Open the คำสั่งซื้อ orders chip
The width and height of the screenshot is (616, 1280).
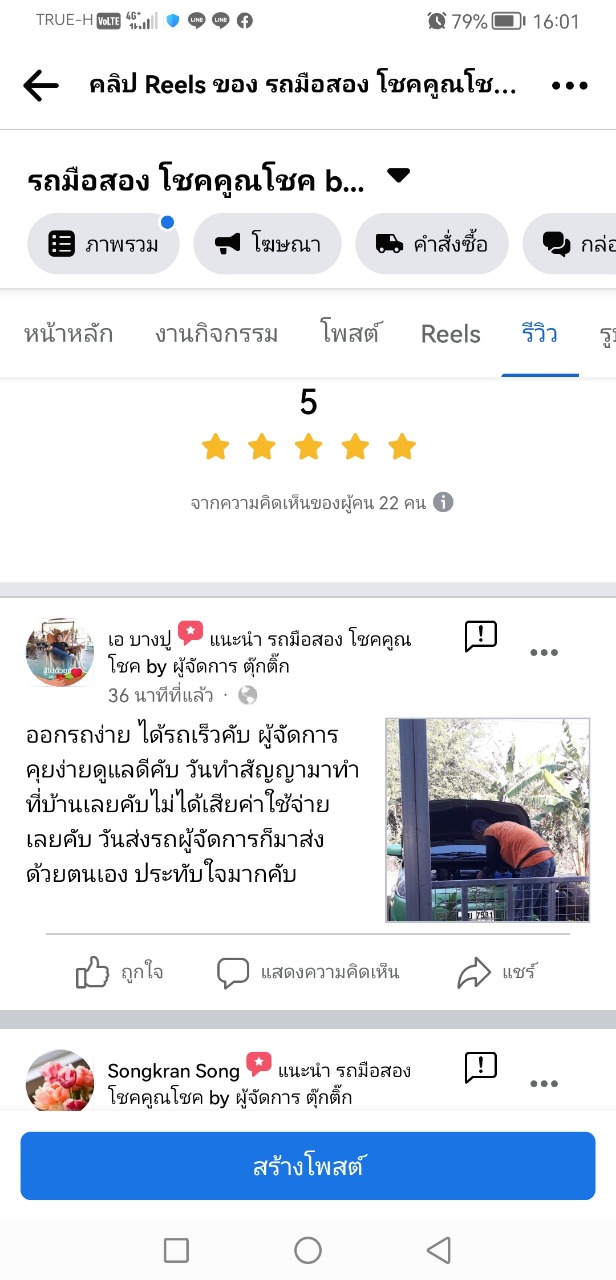pos(432,243)
